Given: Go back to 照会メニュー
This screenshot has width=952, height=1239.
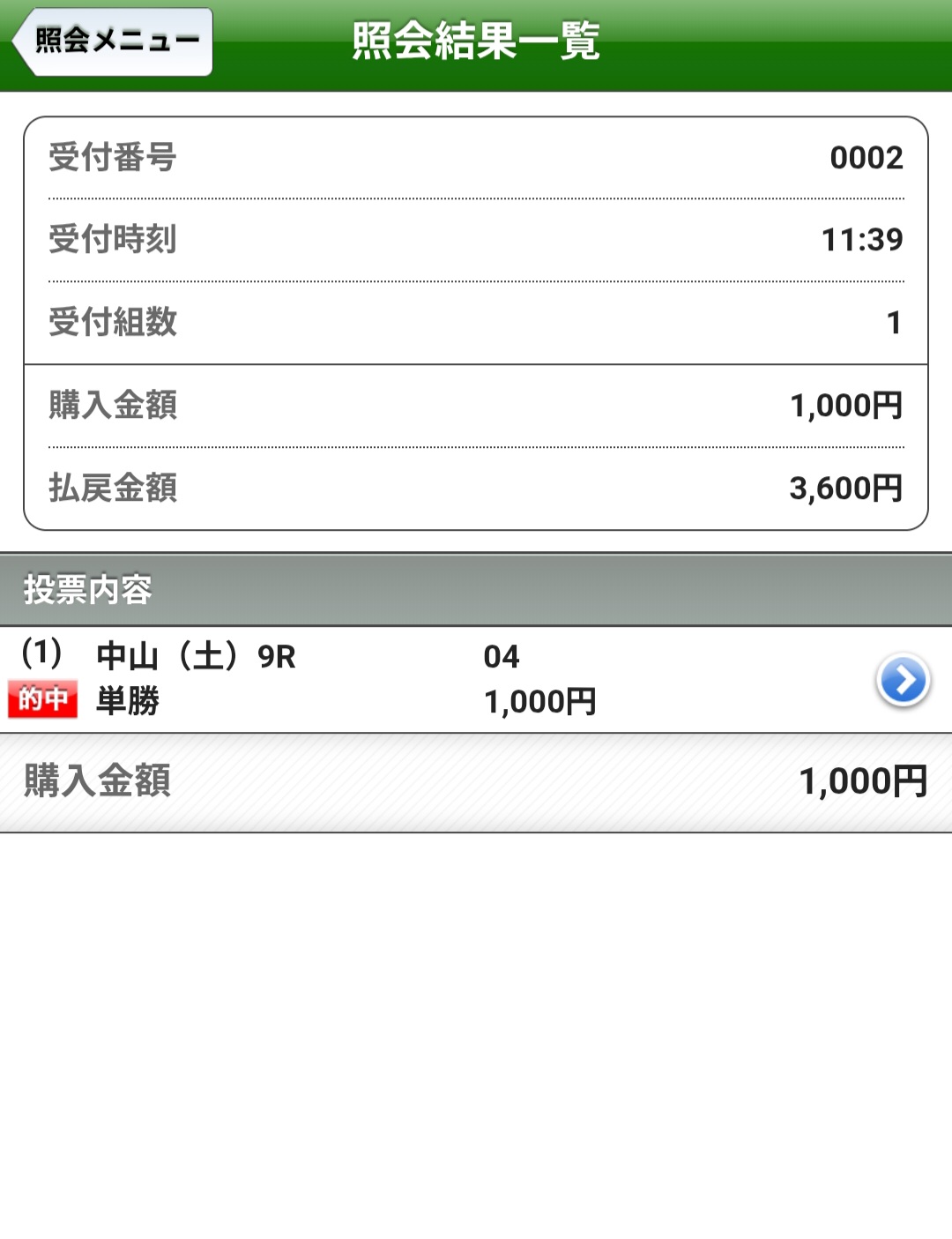Looking at the screenshot, I should tap(113, 41).
